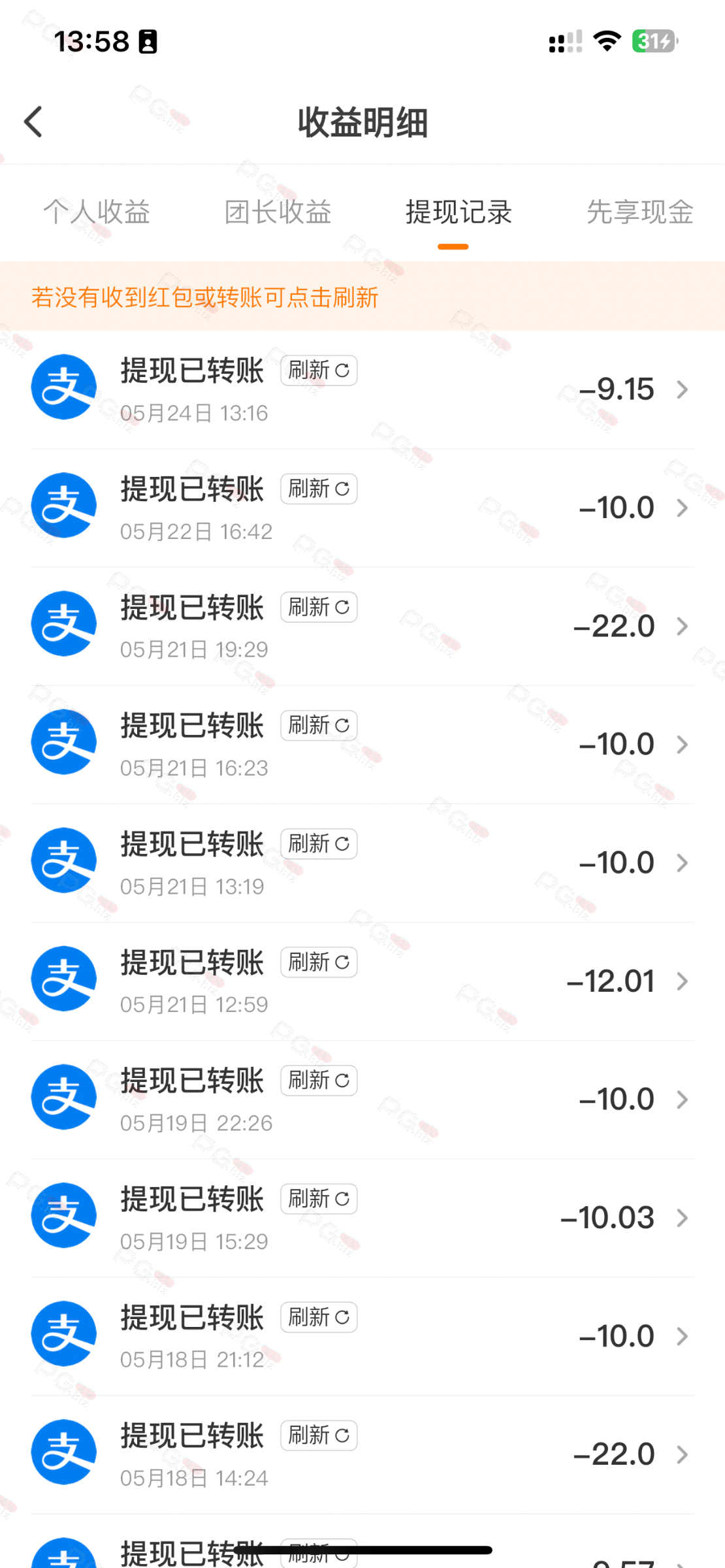Select the 提现记录 tab
The image size is (725, 1568).
tap(459, 212)
